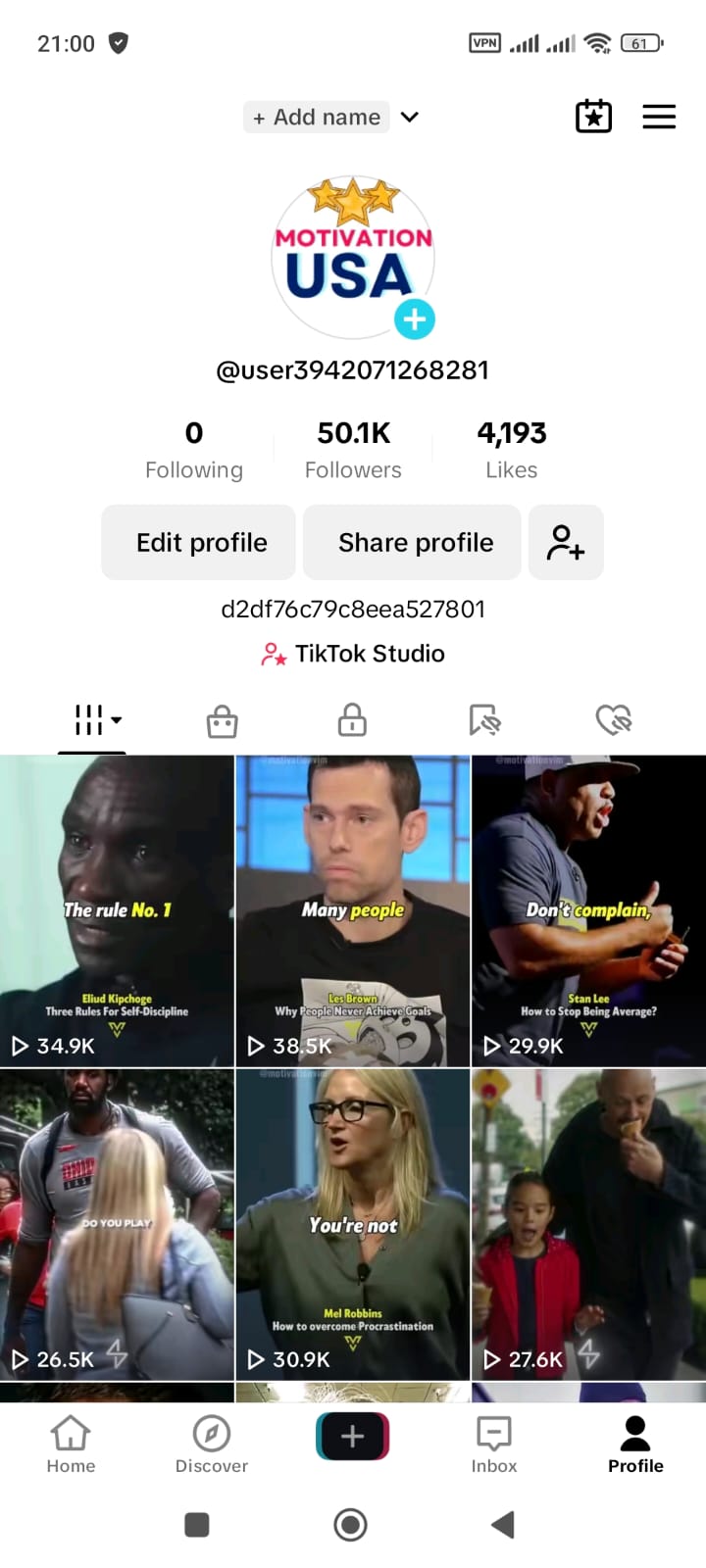Viewport: 706px width, 1568px height.
Task: Open TikTok Studio
Action: 353,654
